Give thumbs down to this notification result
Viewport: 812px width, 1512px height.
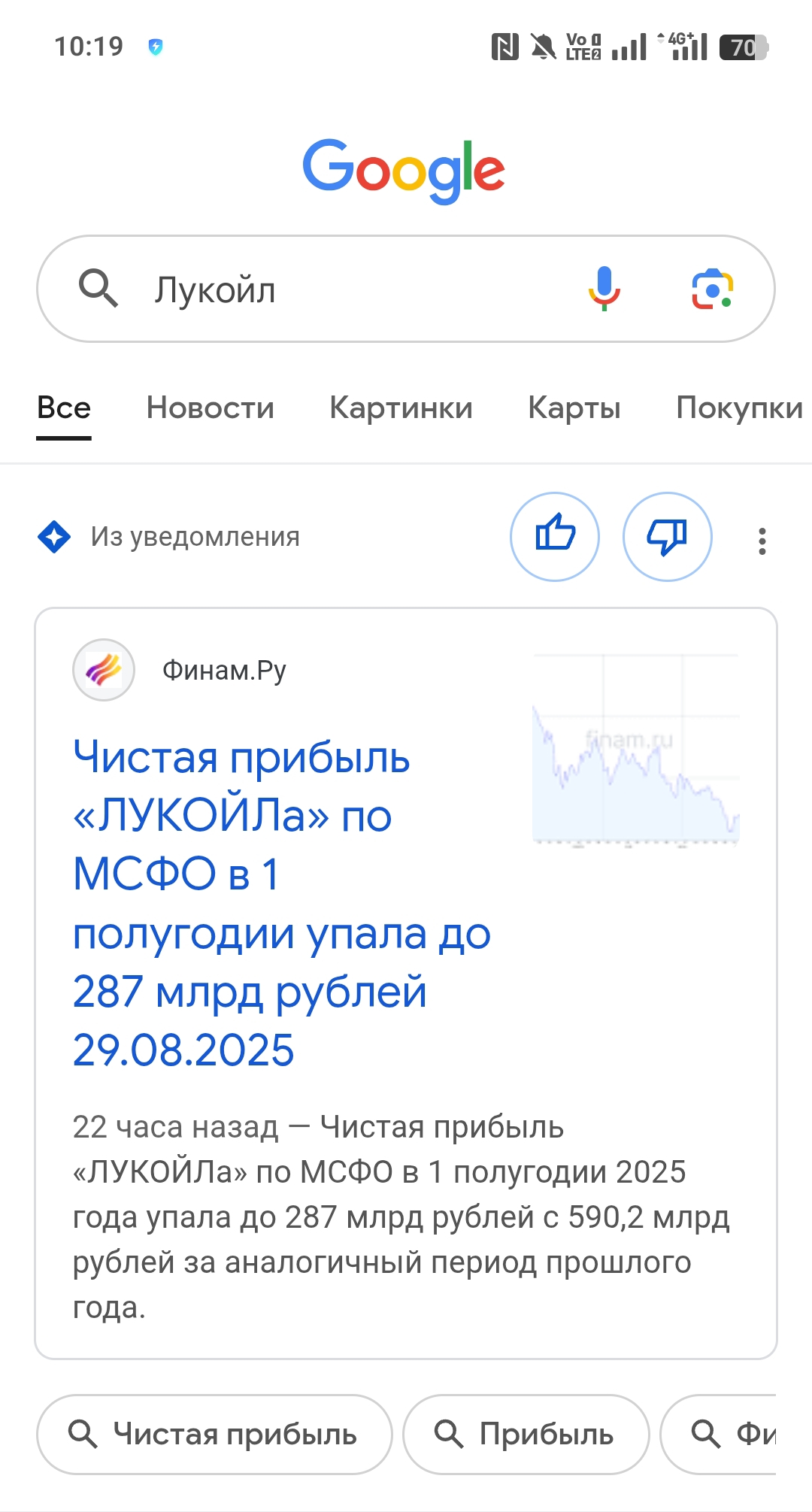coord(667,537)
